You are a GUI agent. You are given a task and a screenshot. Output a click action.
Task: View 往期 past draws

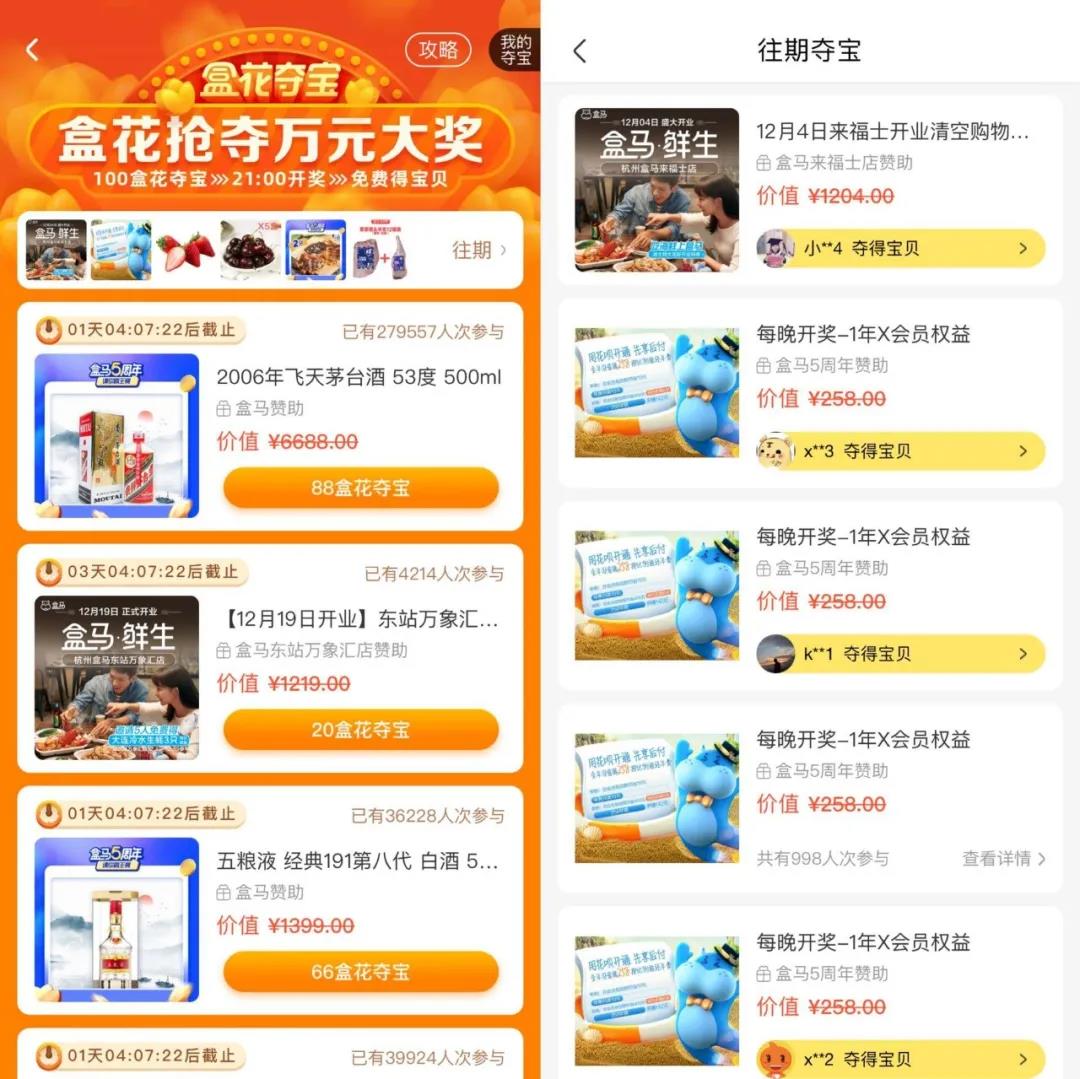479,250
